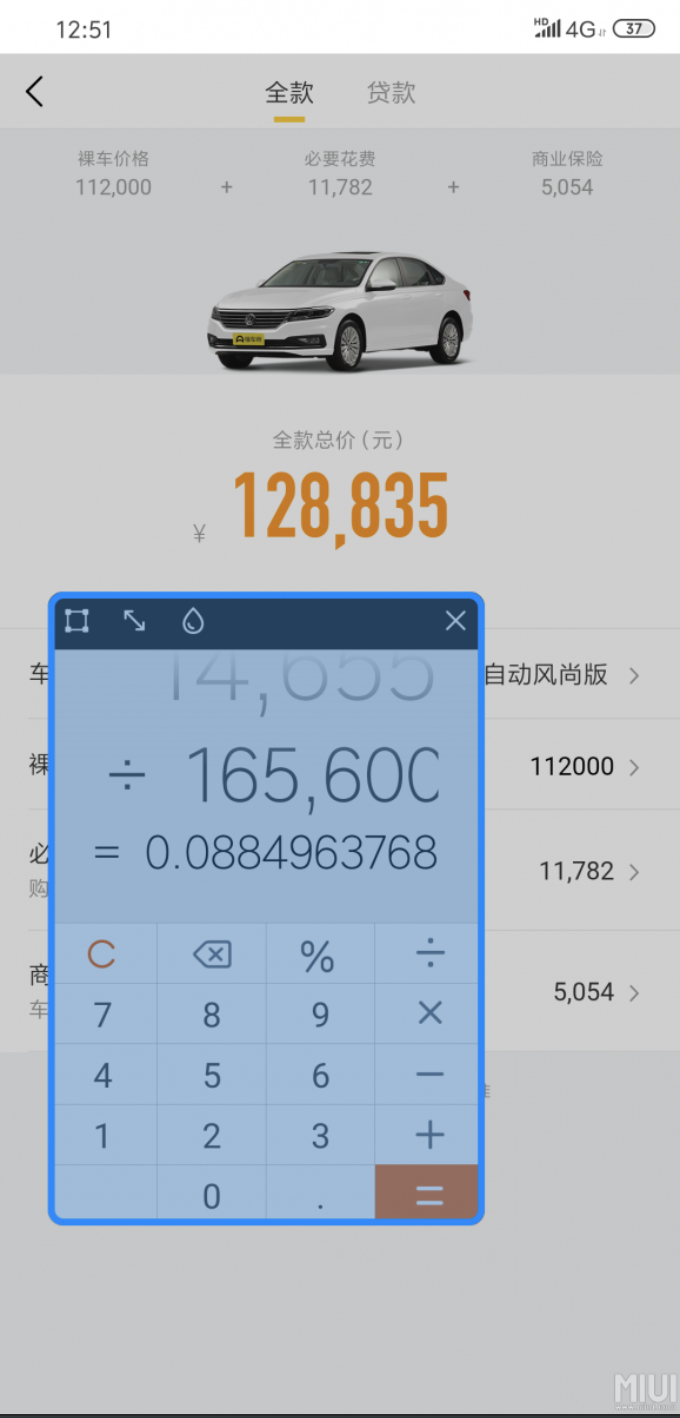680x1418 pixels.
Task: Tap the orange equals key
Action: click(x=428, y=1192)
